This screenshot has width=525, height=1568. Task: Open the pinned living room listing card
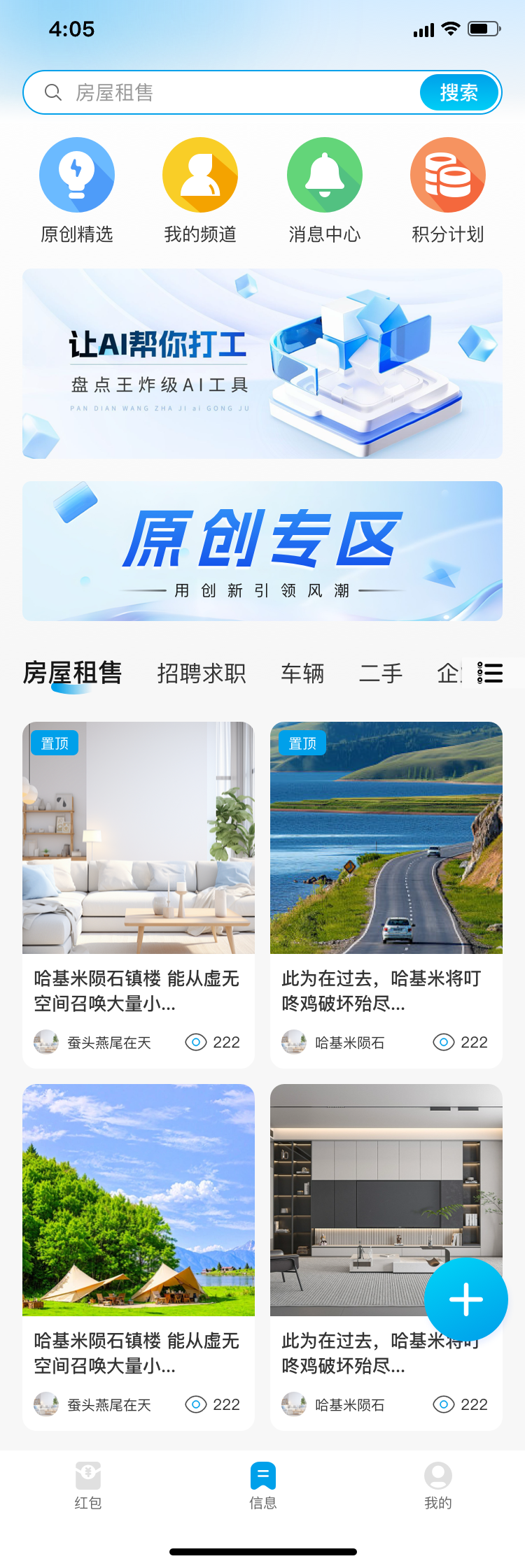pos(139,894)
